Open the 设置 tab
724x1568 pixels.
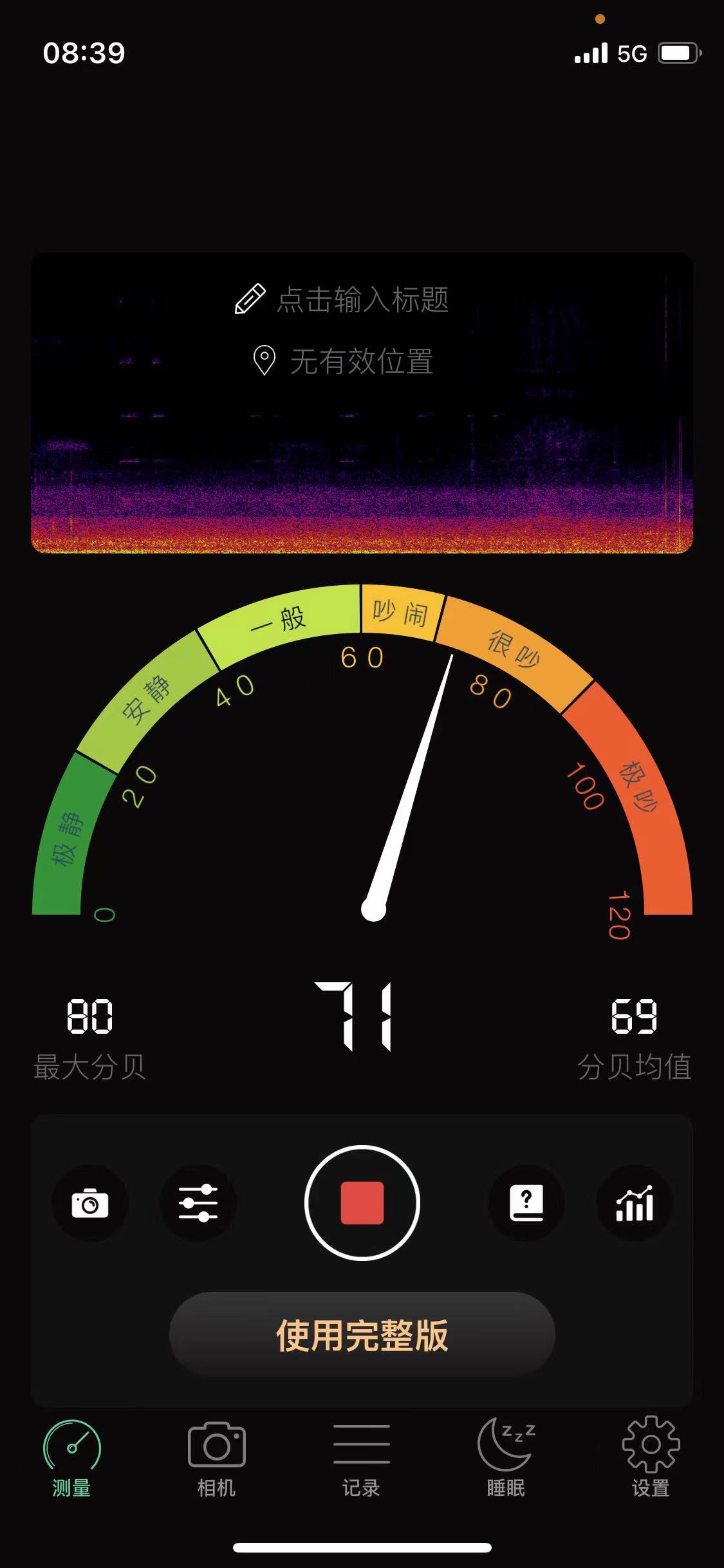(x=651, y=1459)
